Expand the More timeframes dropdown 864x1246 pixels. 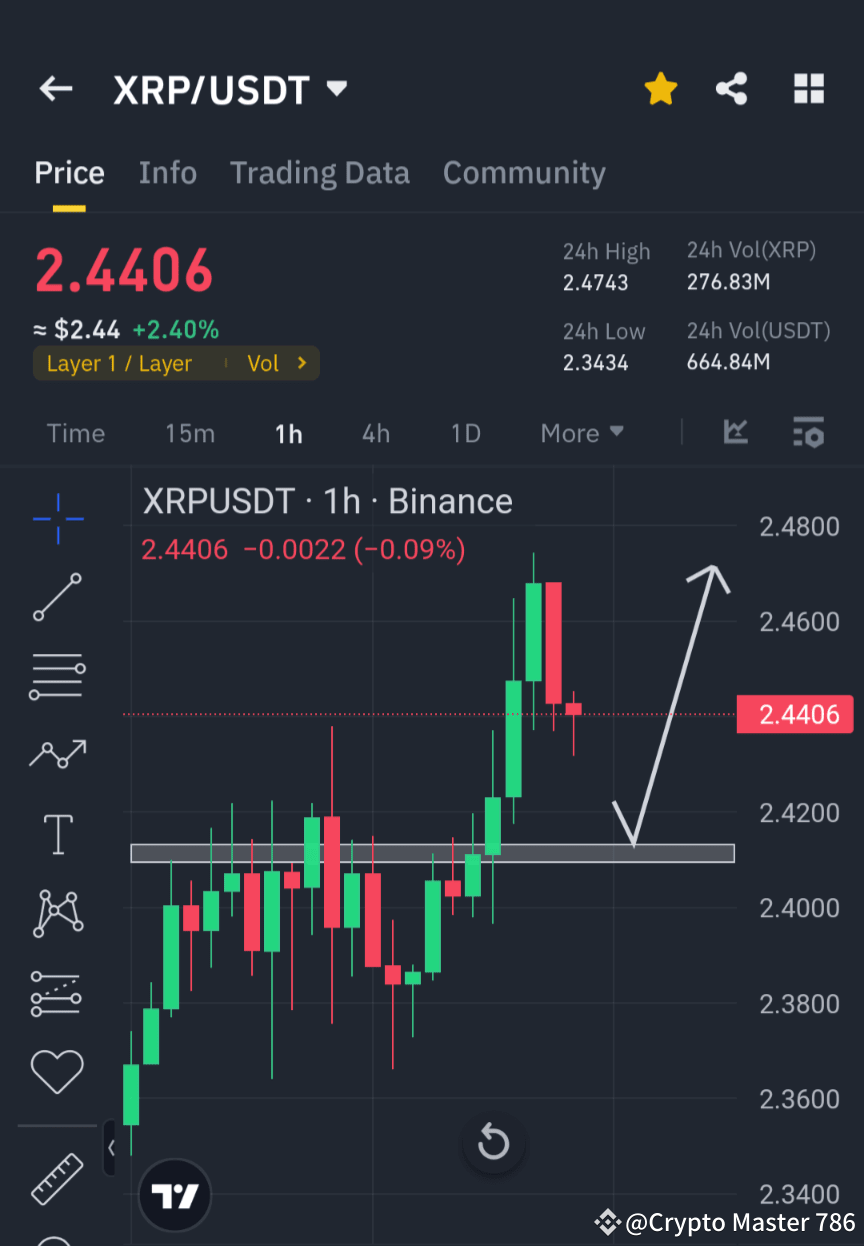pos(581,433)
